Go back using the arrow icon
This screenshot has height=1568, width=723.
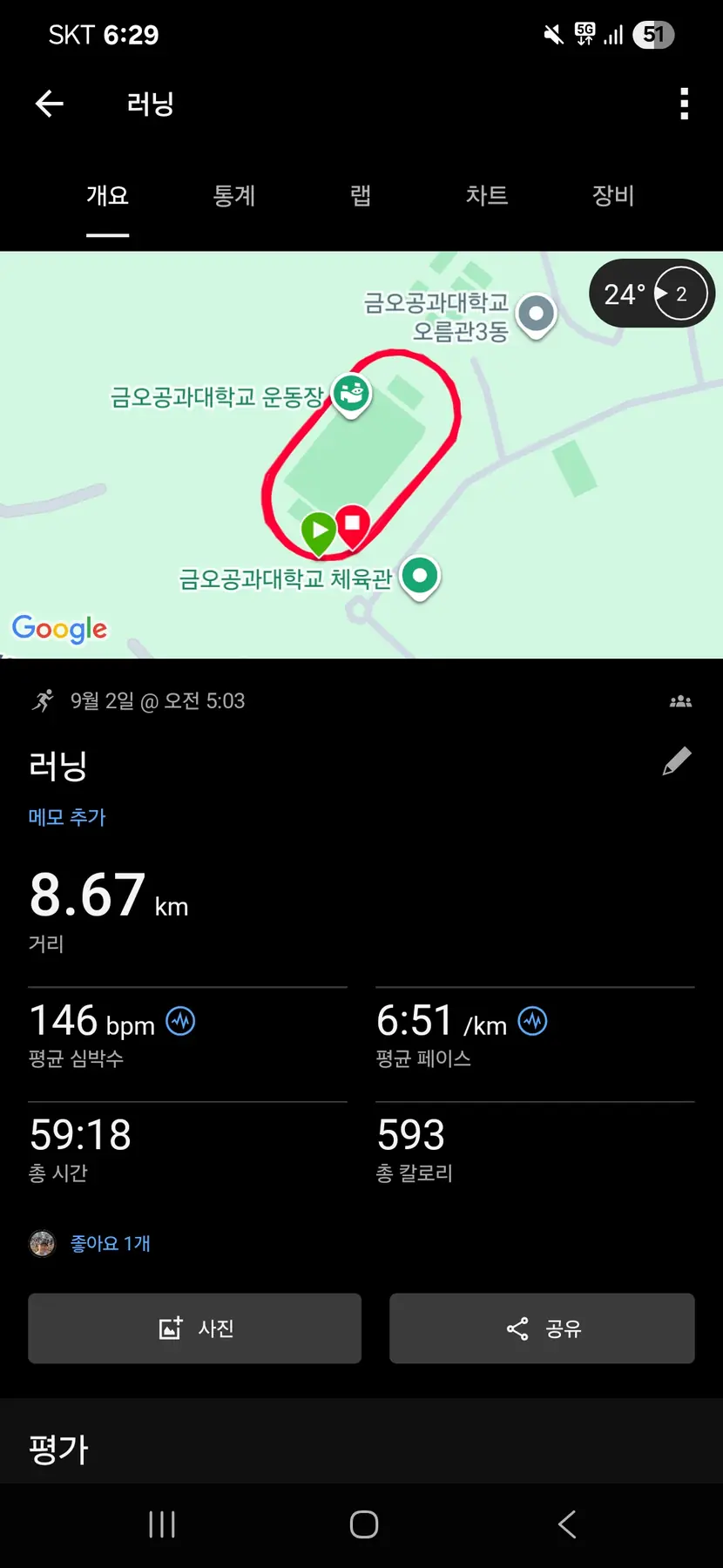(x=50, y=104)
